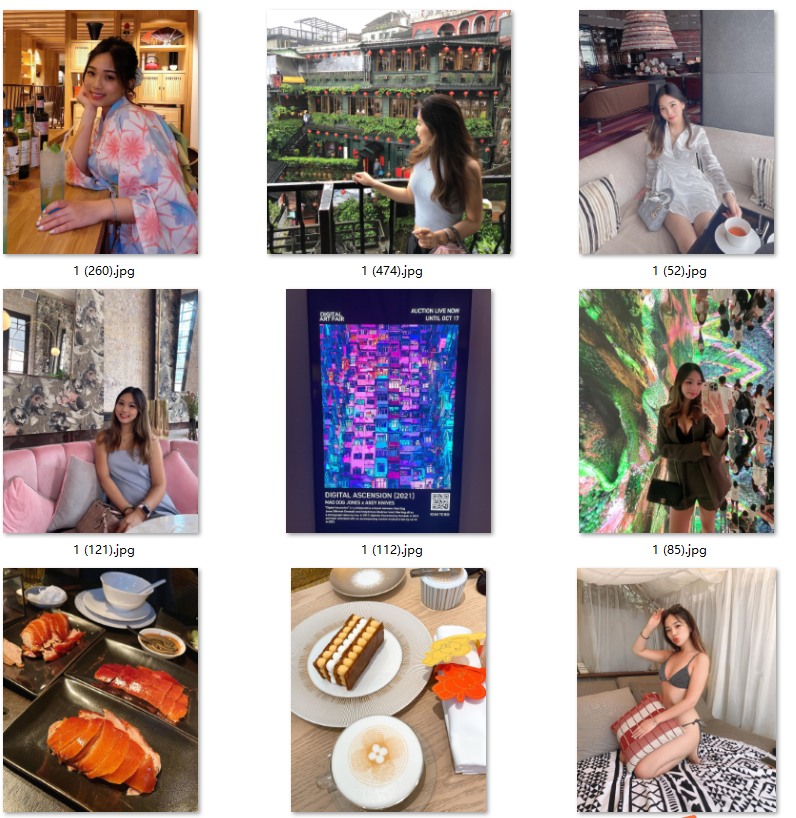The image size is (796, 818).
Task: Open the cake and latte photo thumbnail
Action: [x=389, y=690]
